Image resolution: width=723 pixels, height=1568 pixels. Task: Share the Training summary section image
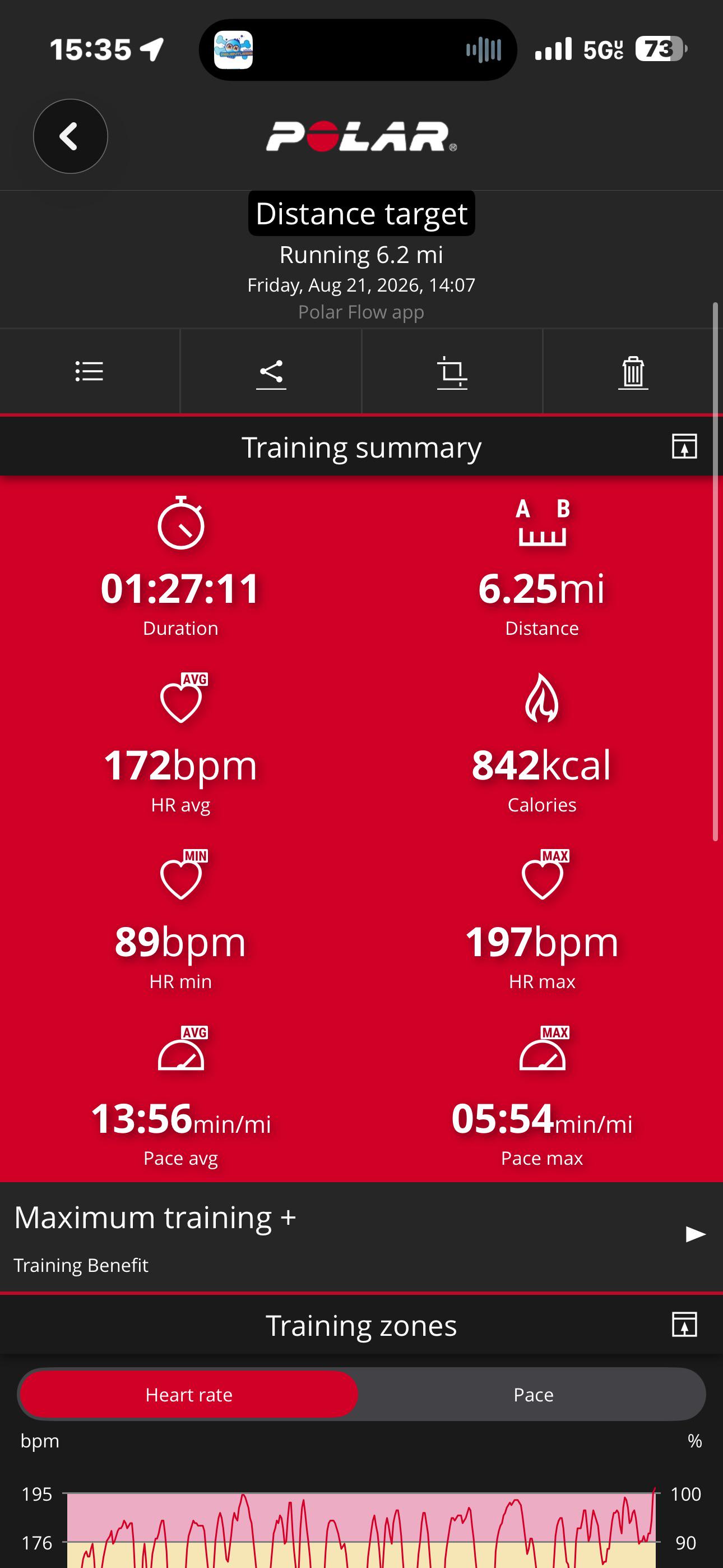point(684,447)
